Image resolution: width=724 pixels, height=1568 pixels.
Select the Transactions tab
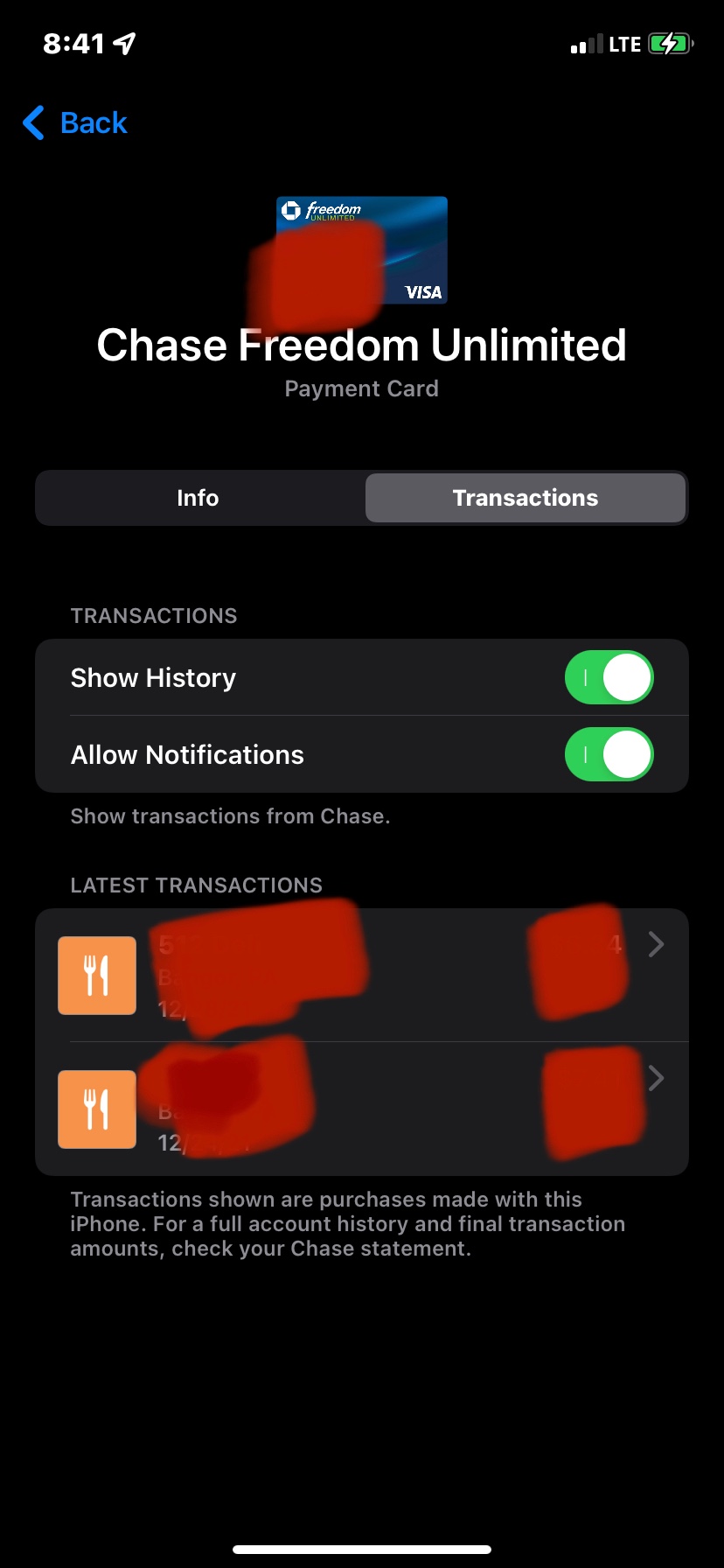[x=525, y=498]
